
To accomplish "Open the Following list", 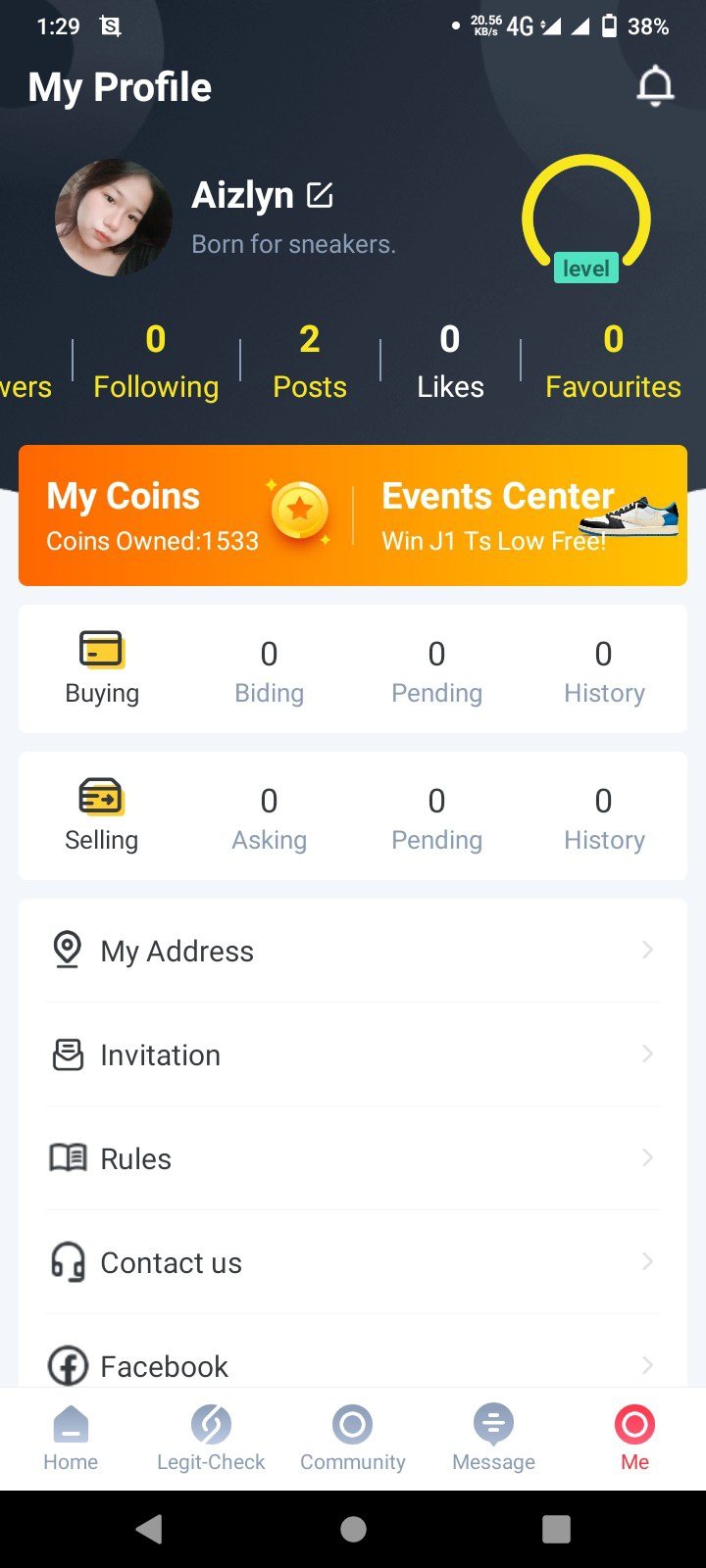I will coord(156,363).
